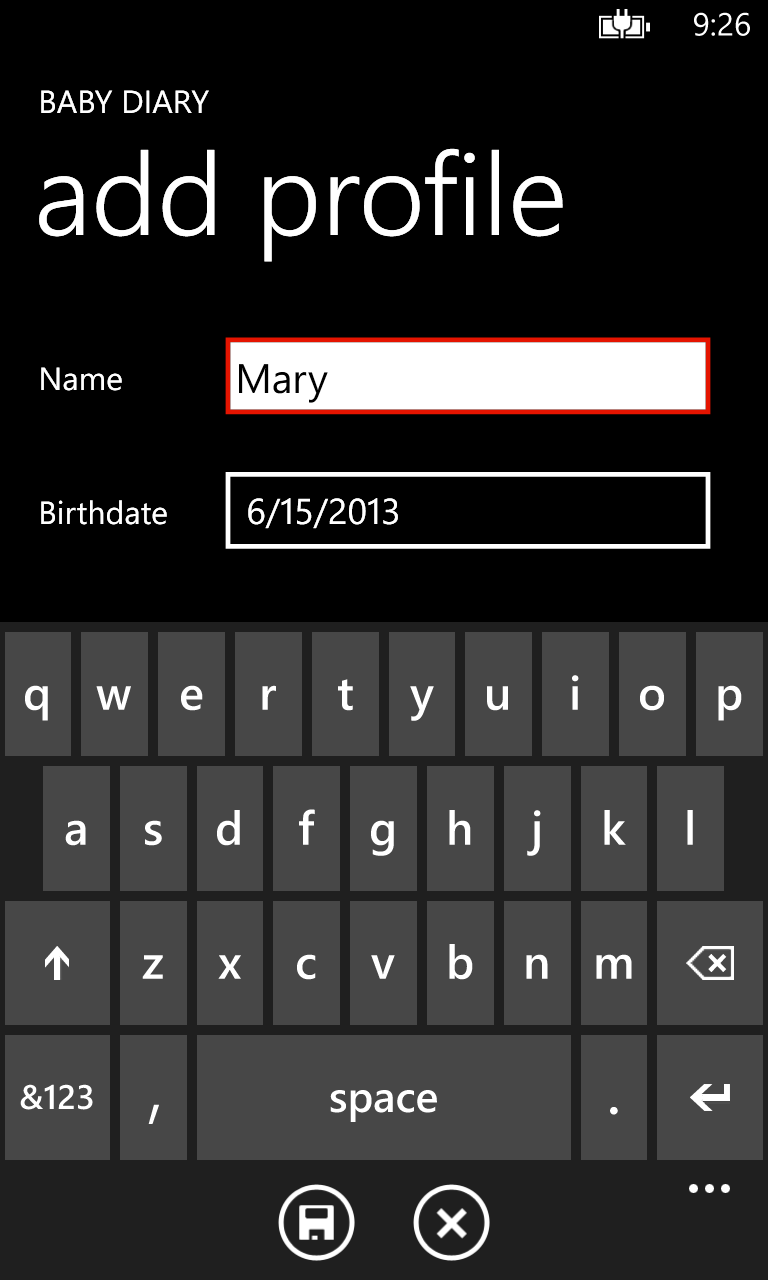Cancel adding the profile
This screenshot has width=768, height=1280.
pos(451,1222)
